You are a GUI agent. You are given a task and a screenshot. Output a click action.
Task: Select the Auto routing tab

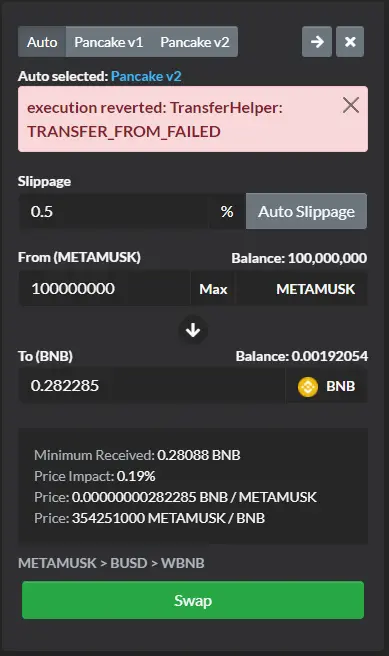click(42, 42)
